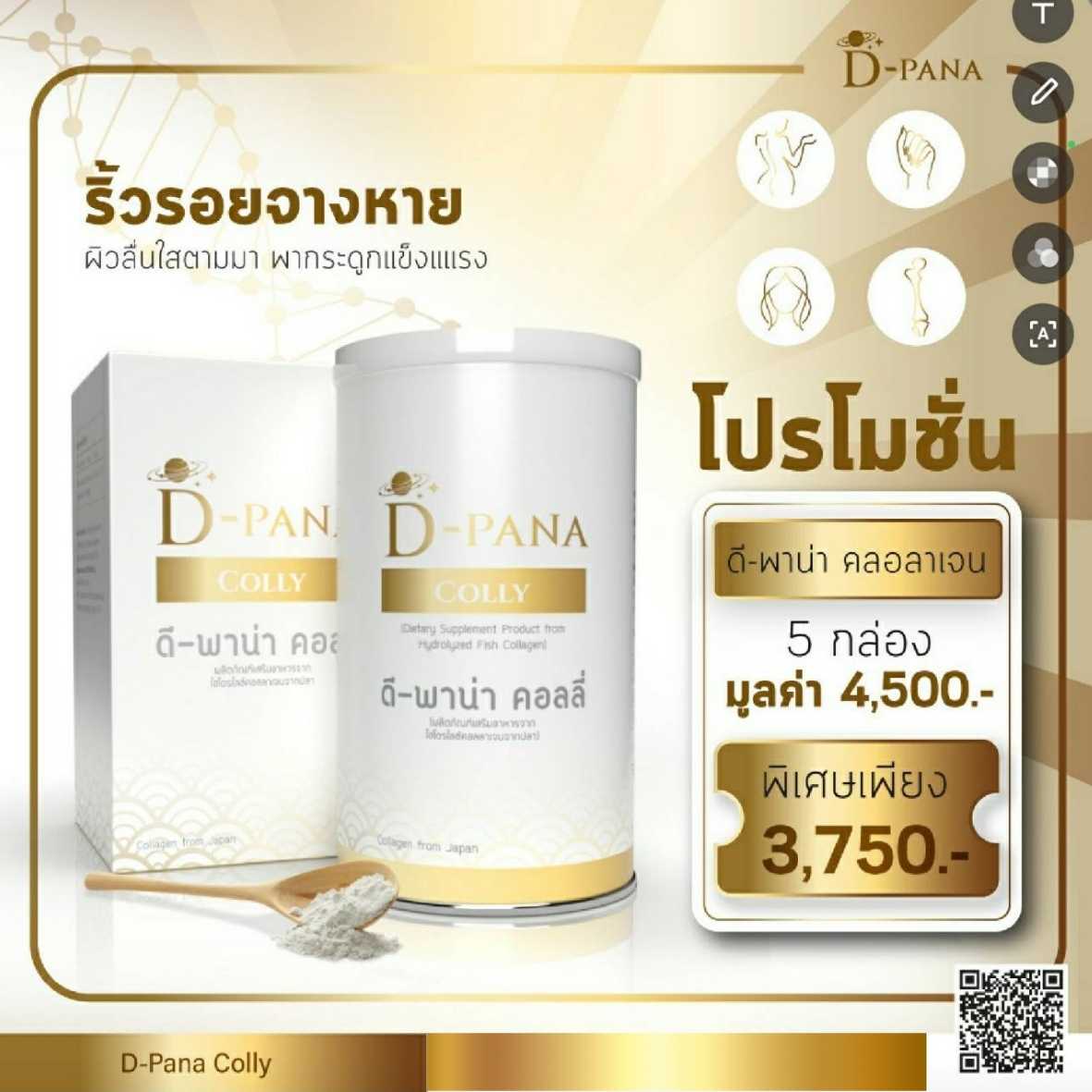Add text with the T tool
Viewport: 1092px width, 1092px height.
point(1044,16)
